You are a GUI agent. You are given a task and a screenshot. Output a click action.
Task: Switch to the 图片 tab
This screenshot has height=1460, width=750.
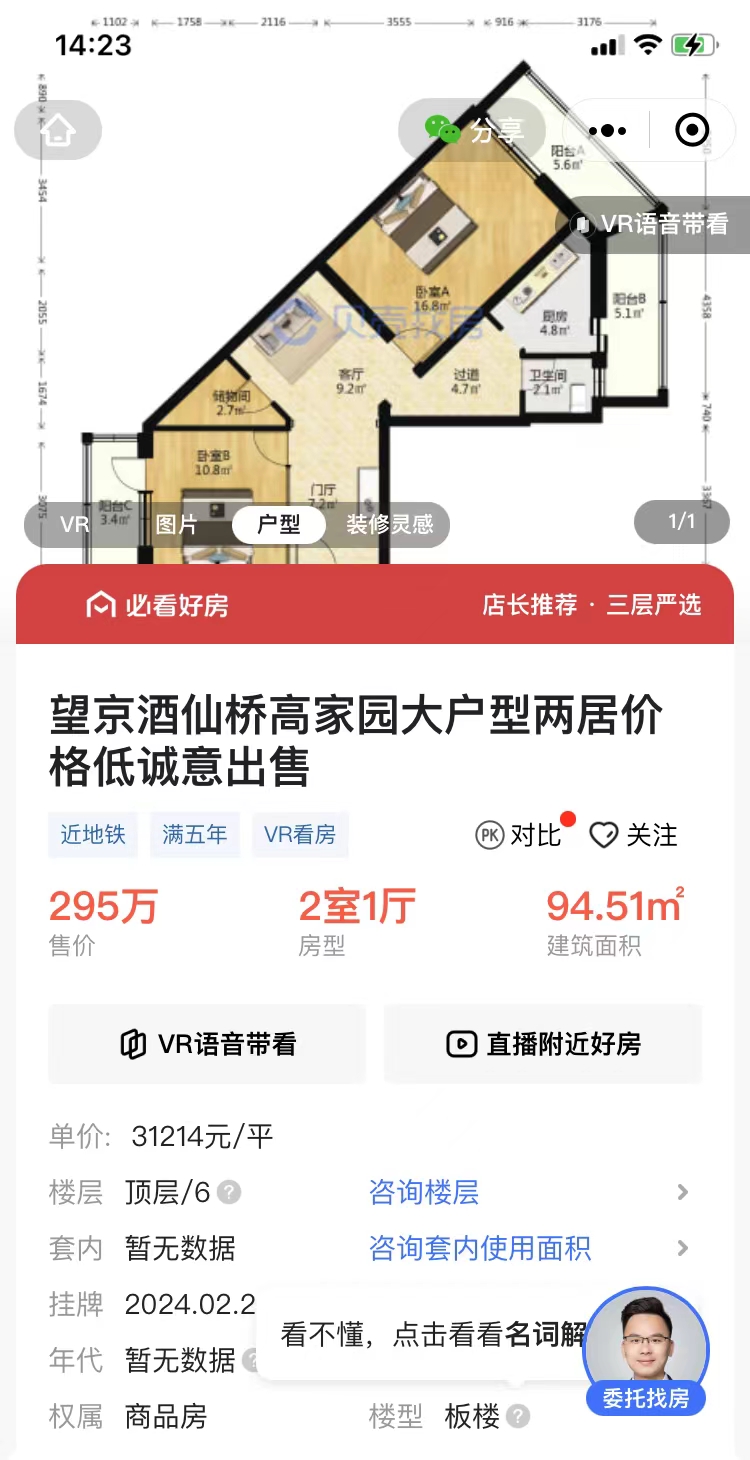point(176,524)
